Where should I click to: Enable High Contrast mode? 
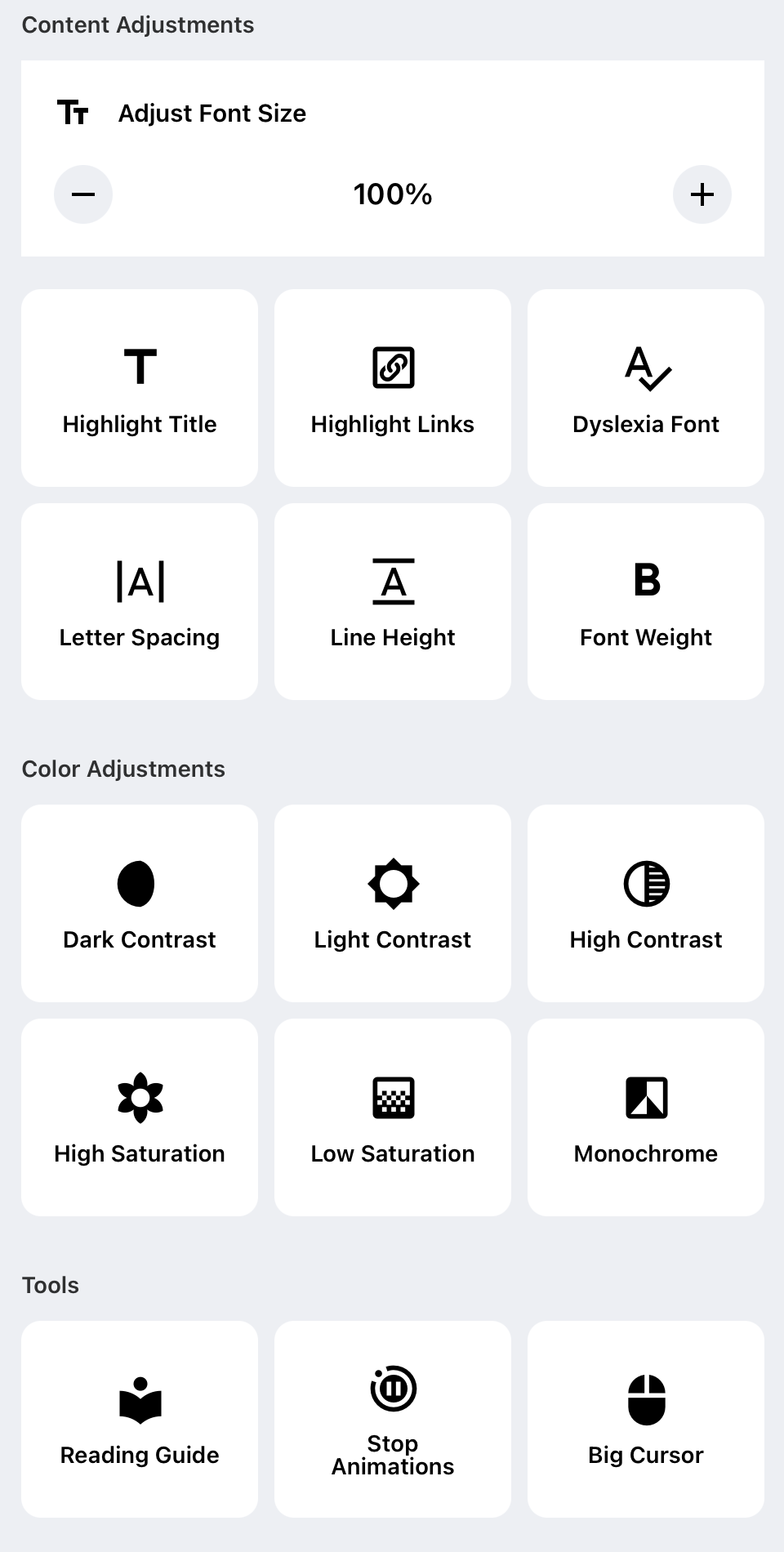point(646,903)
